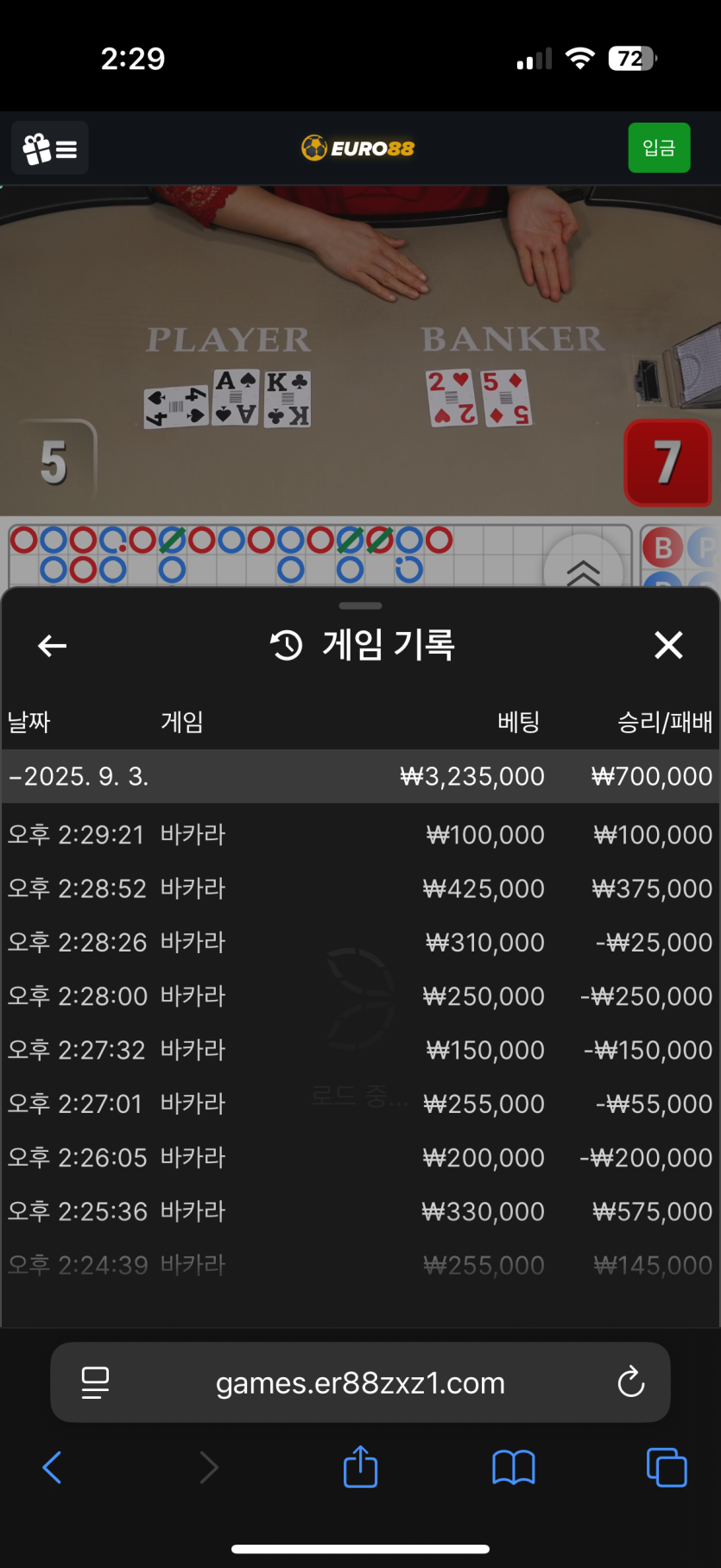Show open Safari tabs

[667, 1467]
